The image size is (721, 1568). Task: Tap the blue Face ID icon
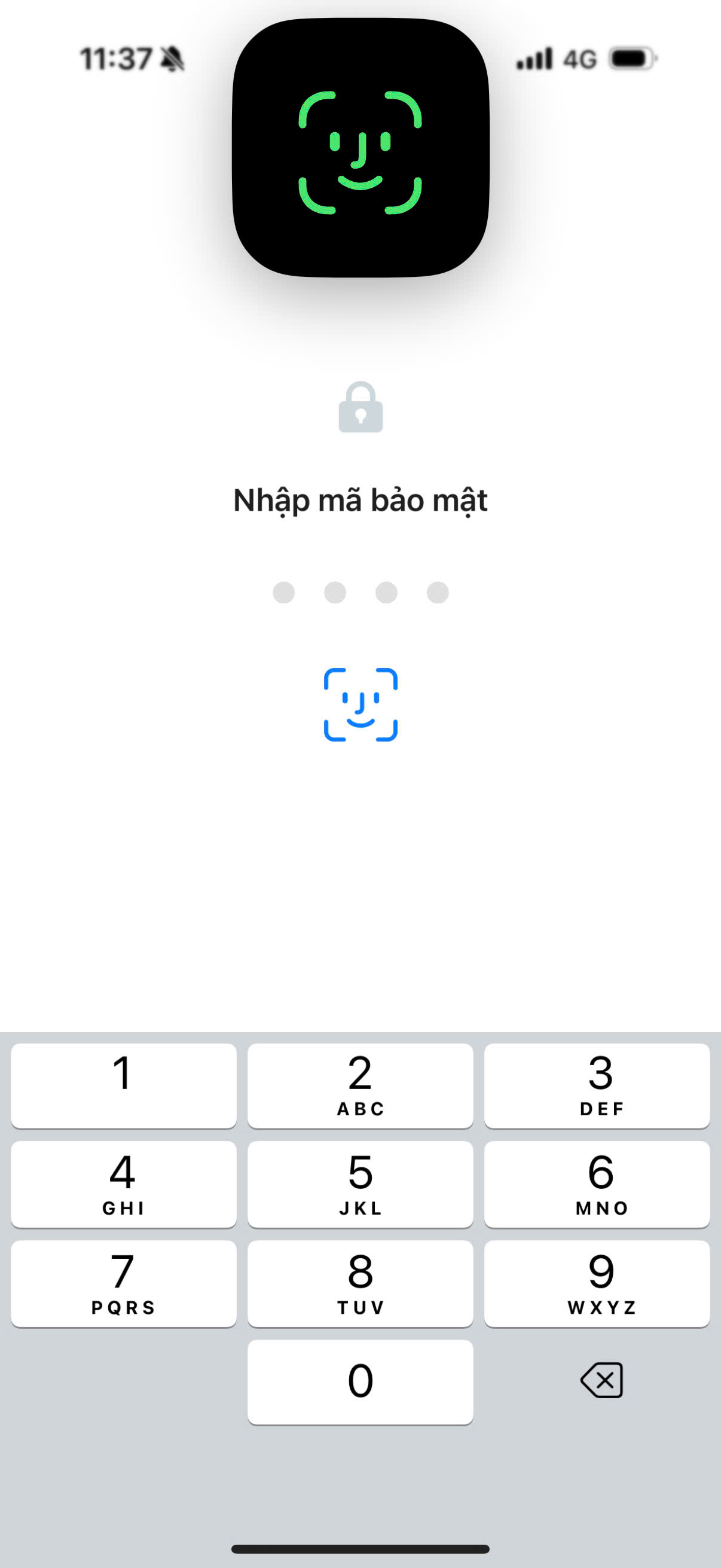coord(360,704)
